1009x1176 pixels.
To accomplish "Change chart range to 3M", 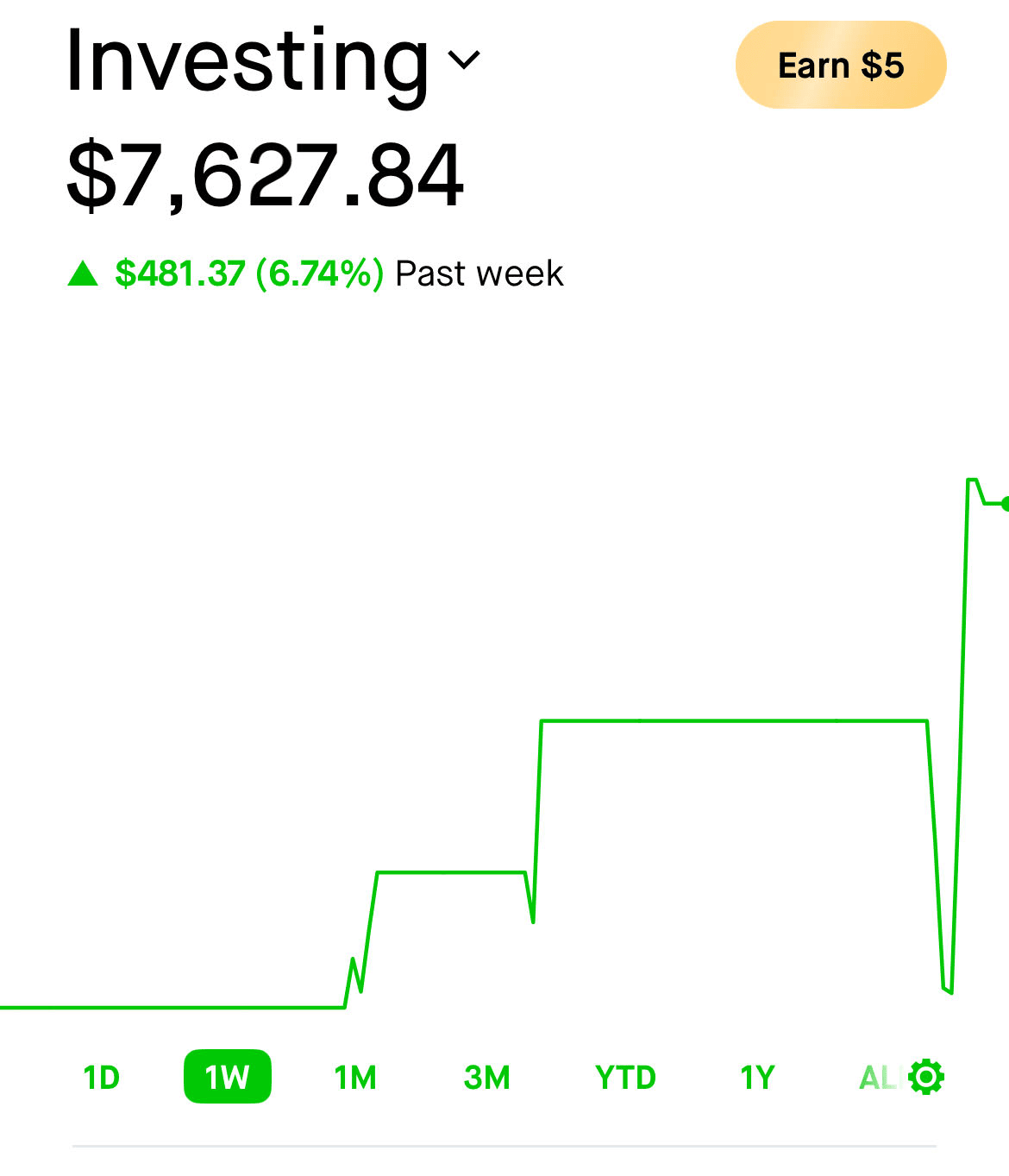I will coord(487,1078).
